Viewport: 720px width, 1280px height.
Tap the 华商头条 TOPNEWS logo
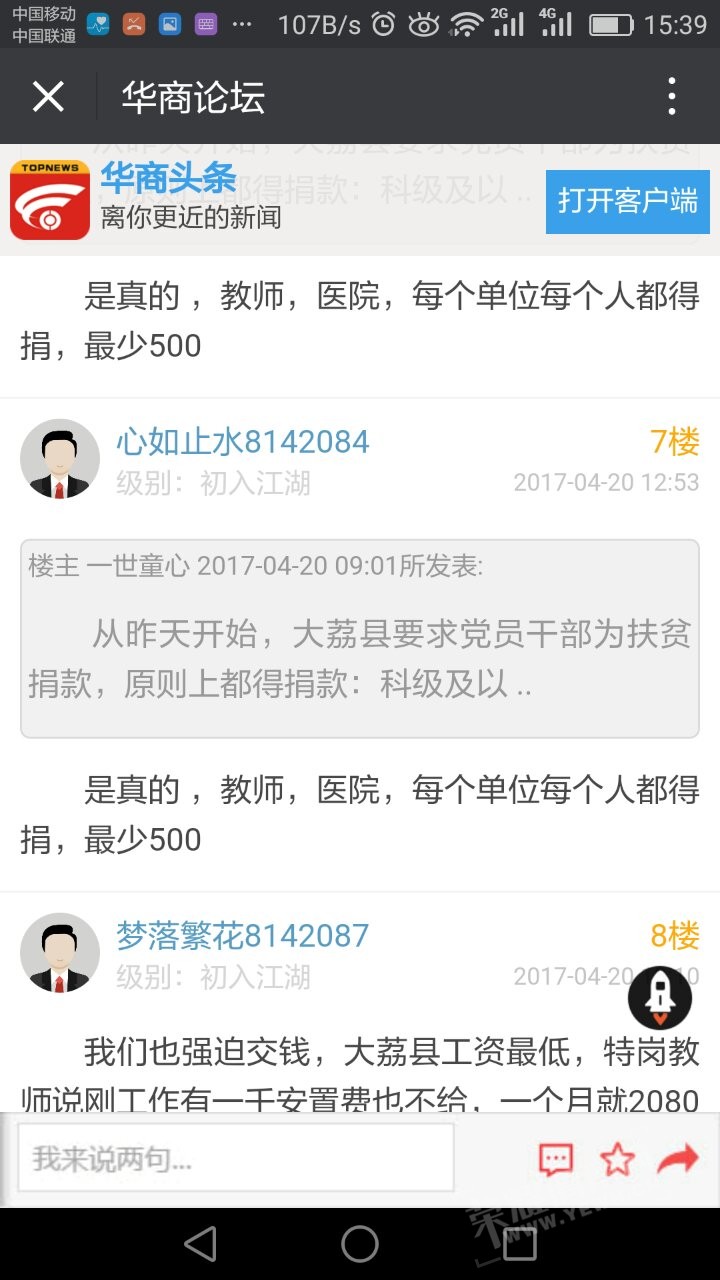(48, 200)
